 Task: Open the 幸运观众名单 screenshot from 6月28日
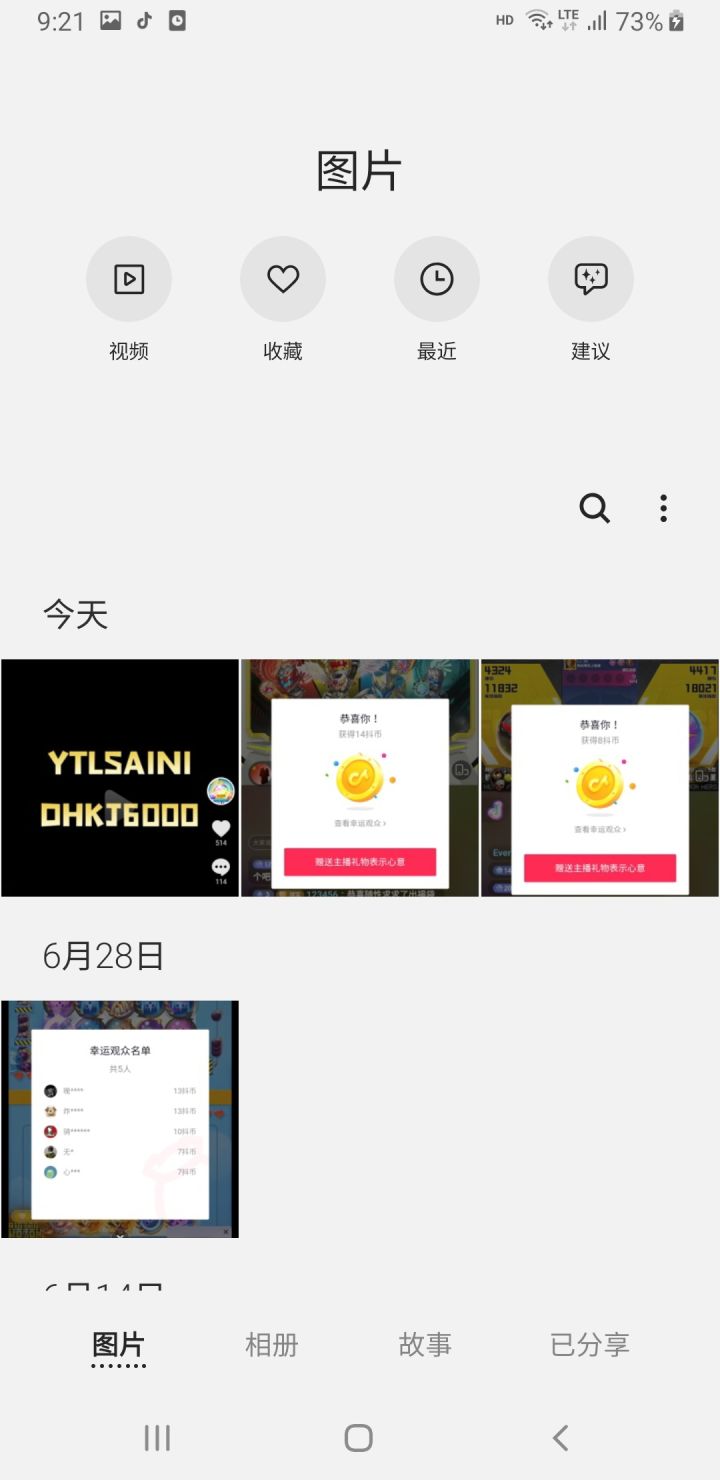point(120,1119)
